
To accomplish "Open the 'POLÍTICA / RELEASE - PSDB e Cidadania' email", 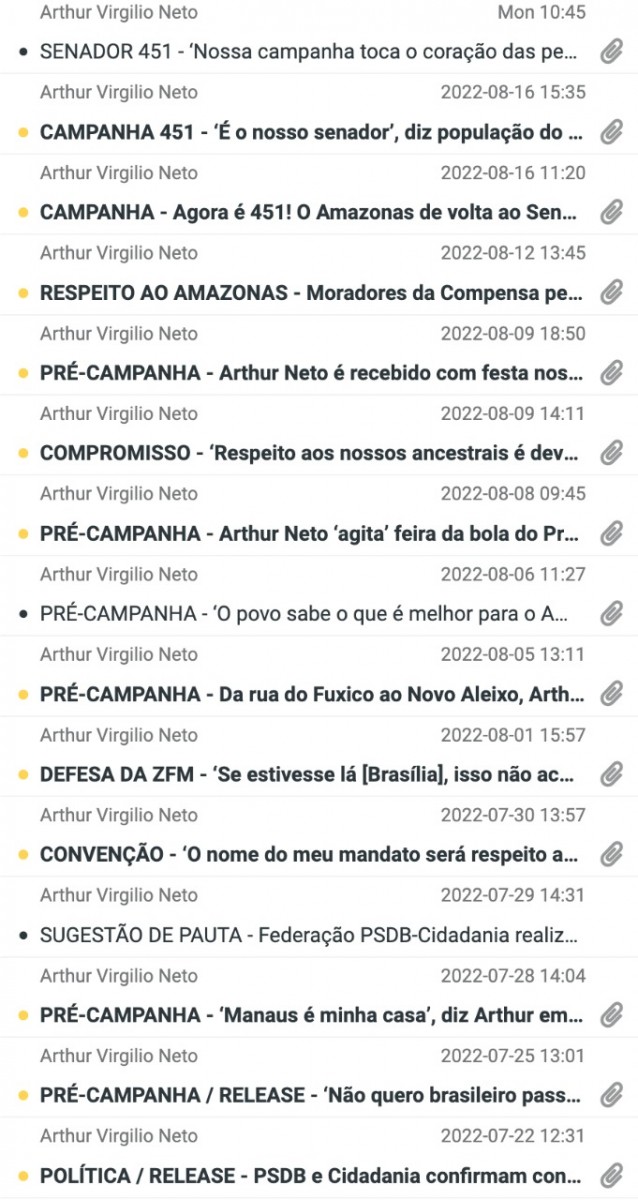I will click(311, 1176).
